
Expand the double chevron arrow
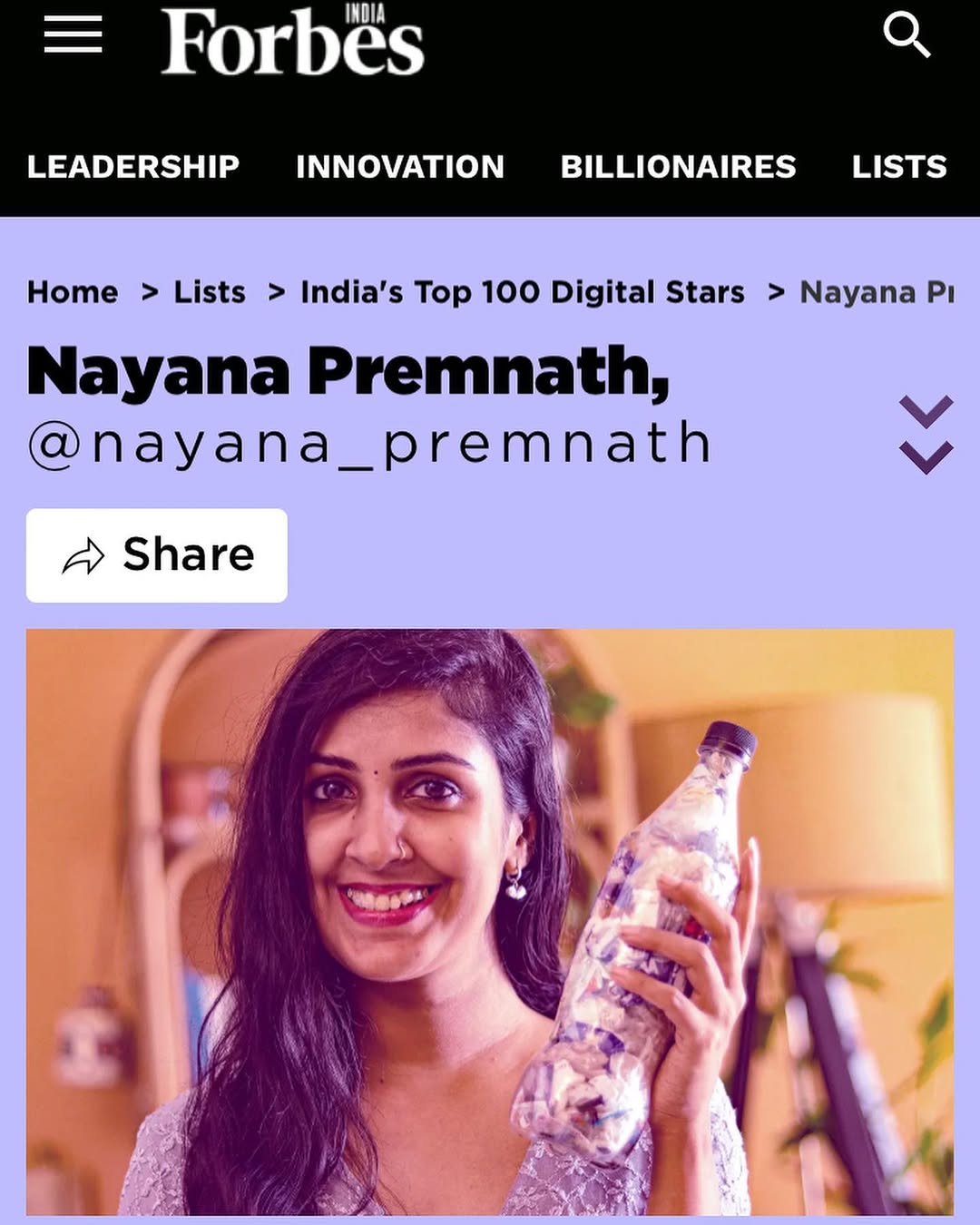926,435
